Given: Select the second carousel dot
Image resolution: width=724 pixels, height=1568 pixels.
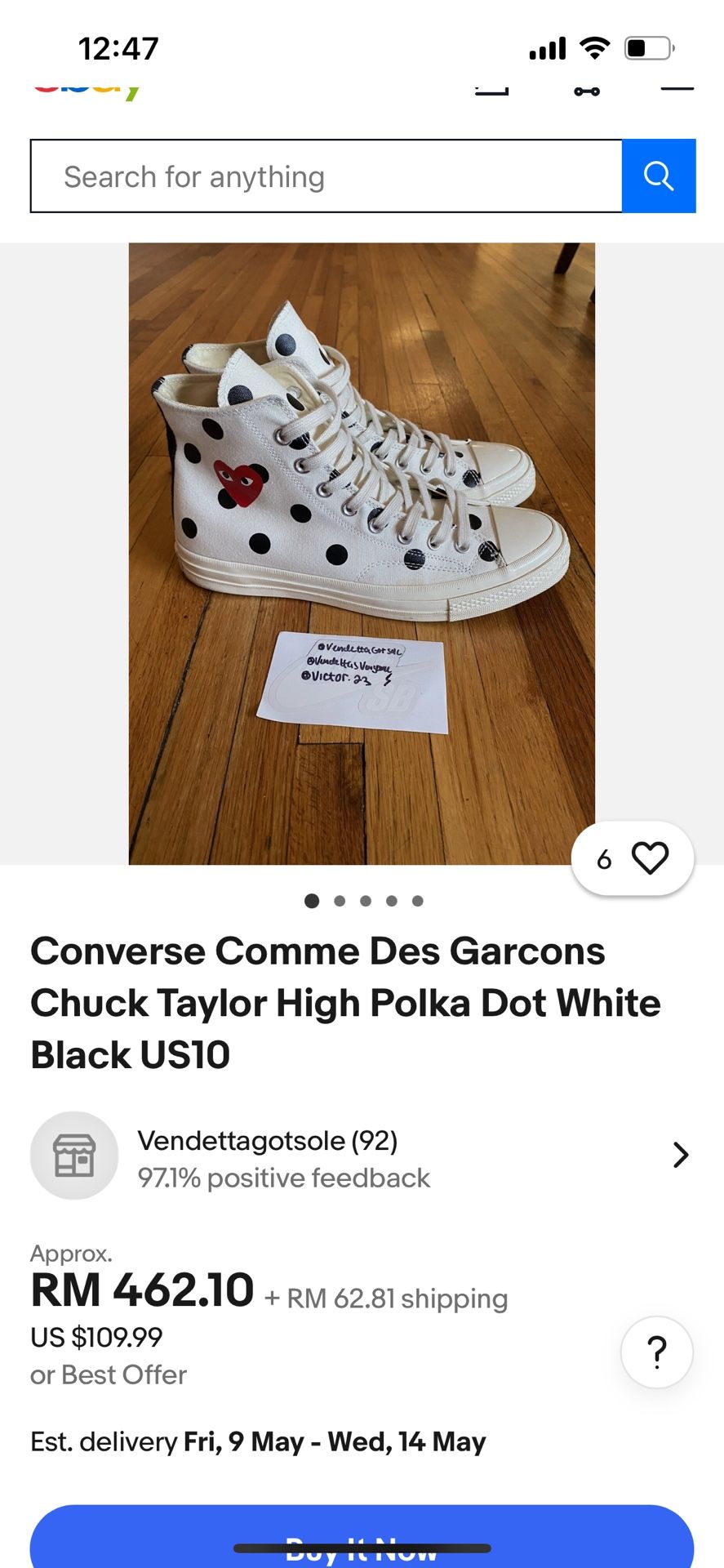Looking at the screenshot, I should tap(339, 901).
